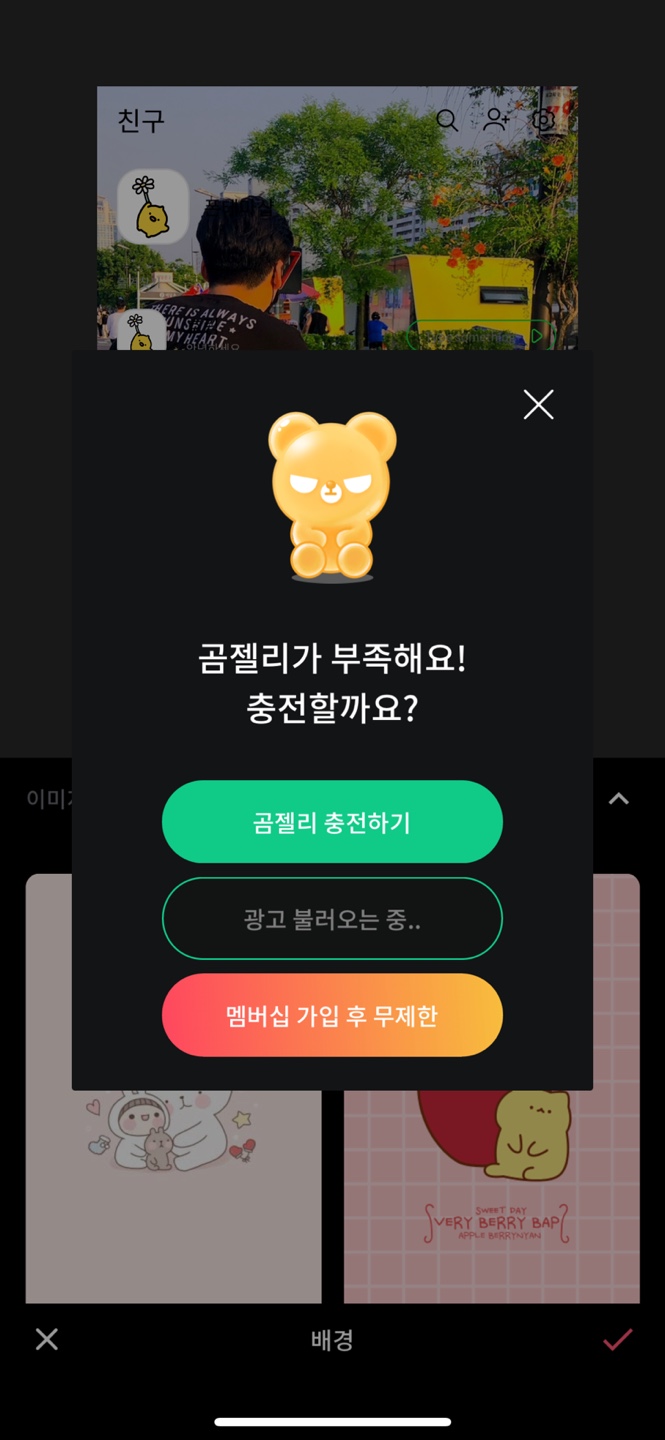
Task: Confirm background with the checkmark
Action: pyautogui.click(x=617, y=1339)
